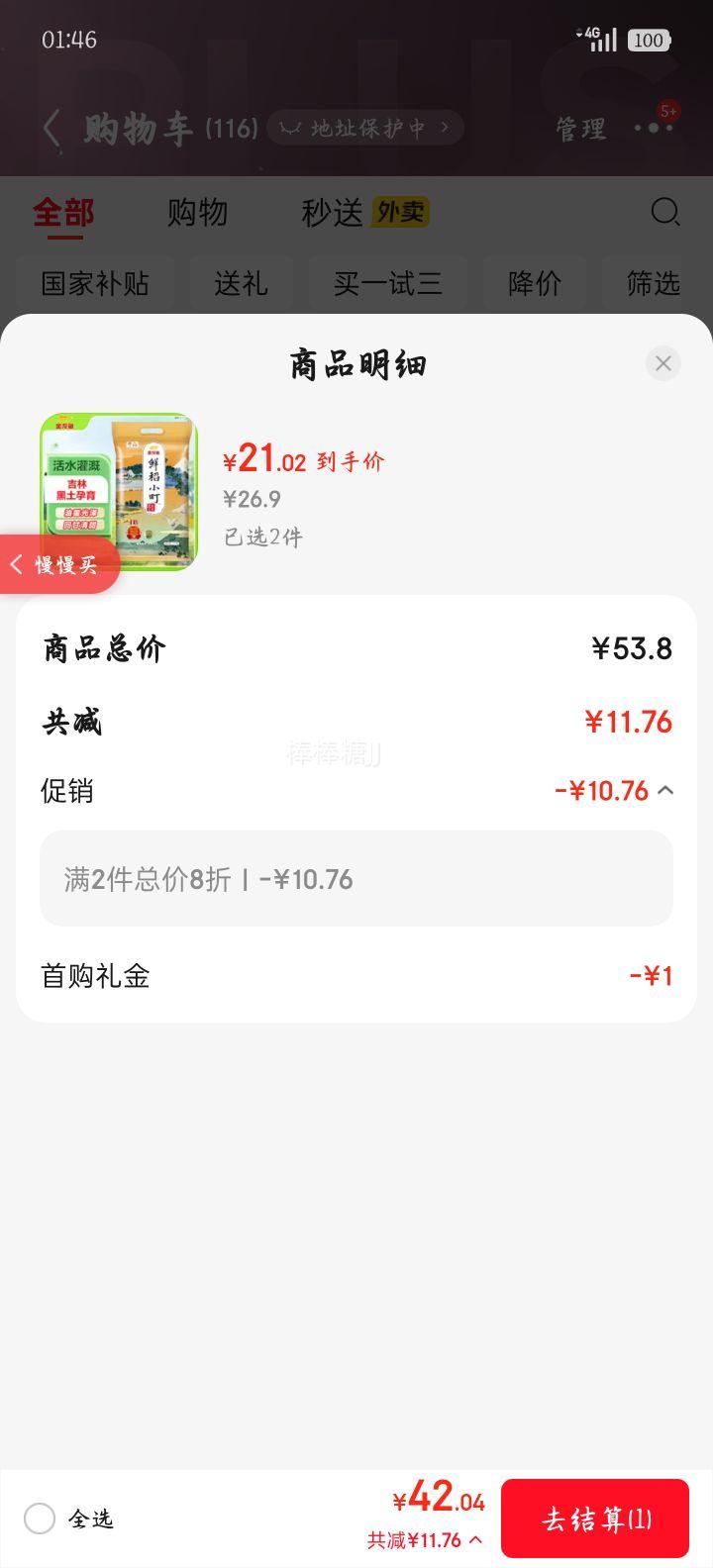Expand the 地址保护中 address chevron
Screen dimensions: 713x1568
tap(444, 128)
